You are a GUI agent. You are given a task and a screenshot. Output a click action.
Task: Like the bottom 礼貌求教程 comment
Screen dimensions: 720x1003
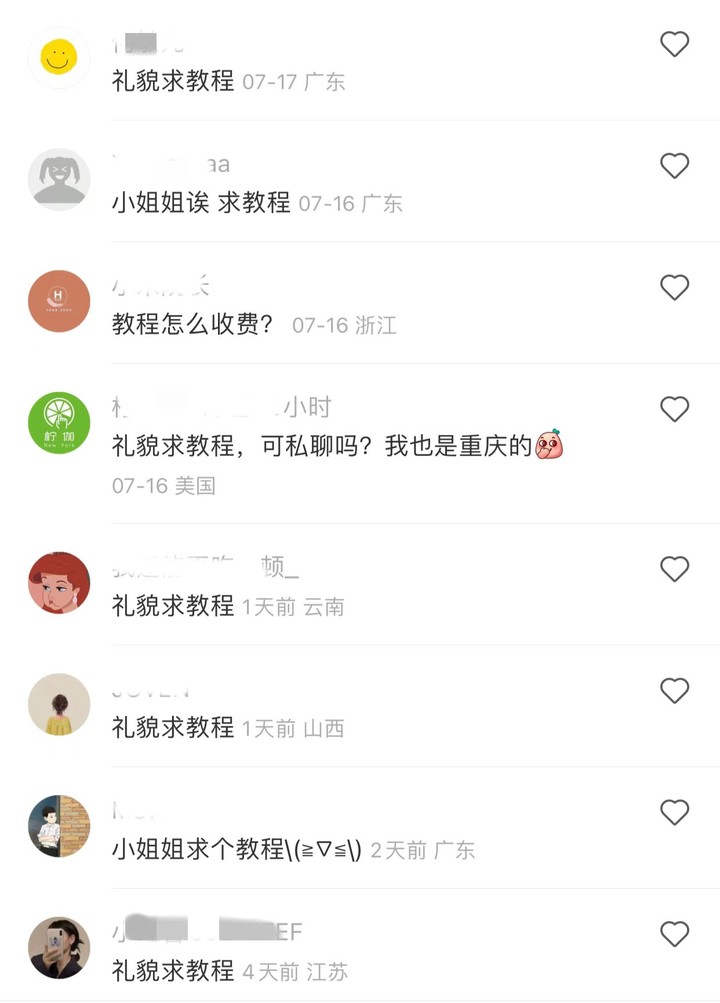[x=675, y=935]
